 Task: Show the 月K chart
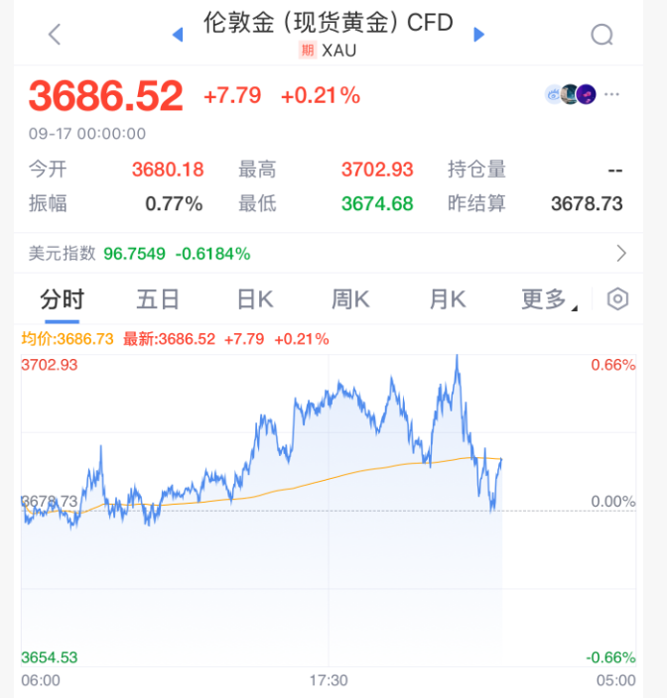[447, 299]
